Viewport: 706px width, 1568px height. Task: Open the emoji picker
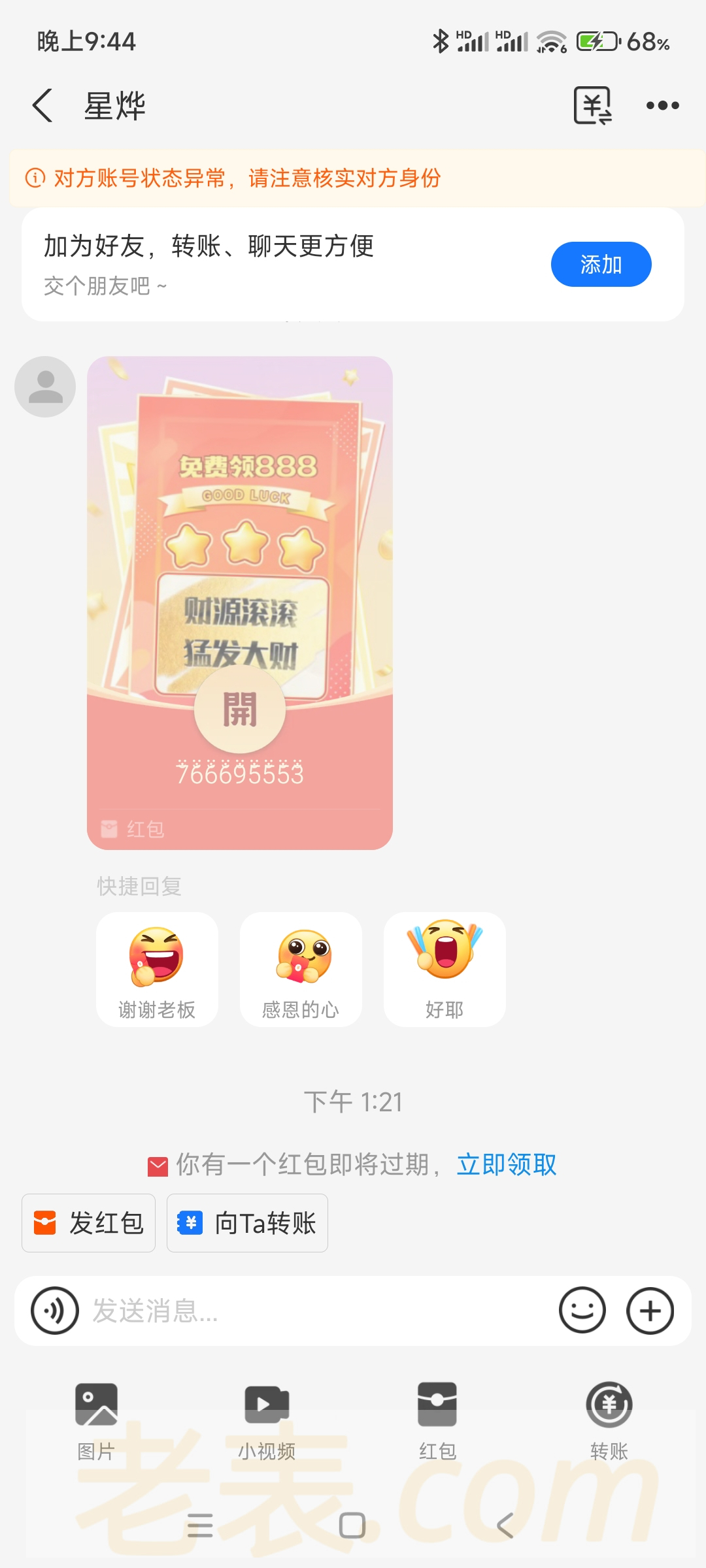pos(582,1311)
